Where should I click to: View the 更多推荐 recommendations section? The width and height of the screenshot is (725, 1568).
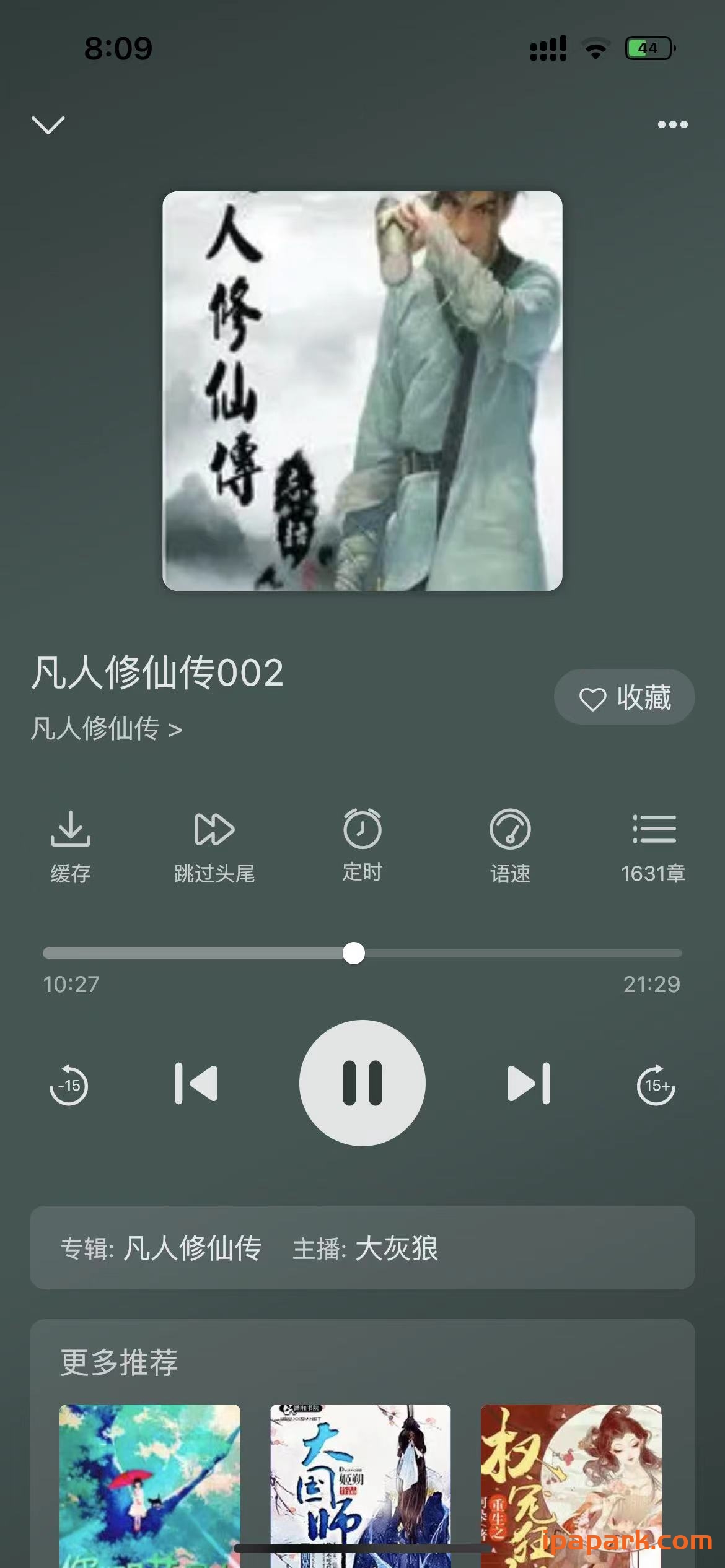119,1362
